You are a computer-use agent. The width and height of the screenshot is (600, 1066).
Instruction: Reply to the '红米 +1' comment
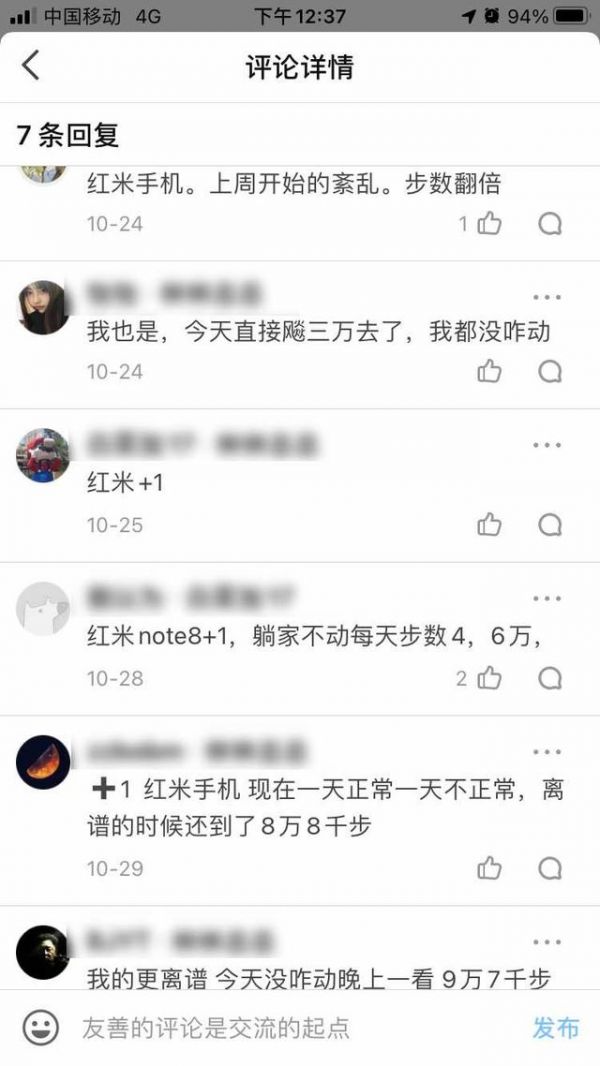(x=550, y=524)
